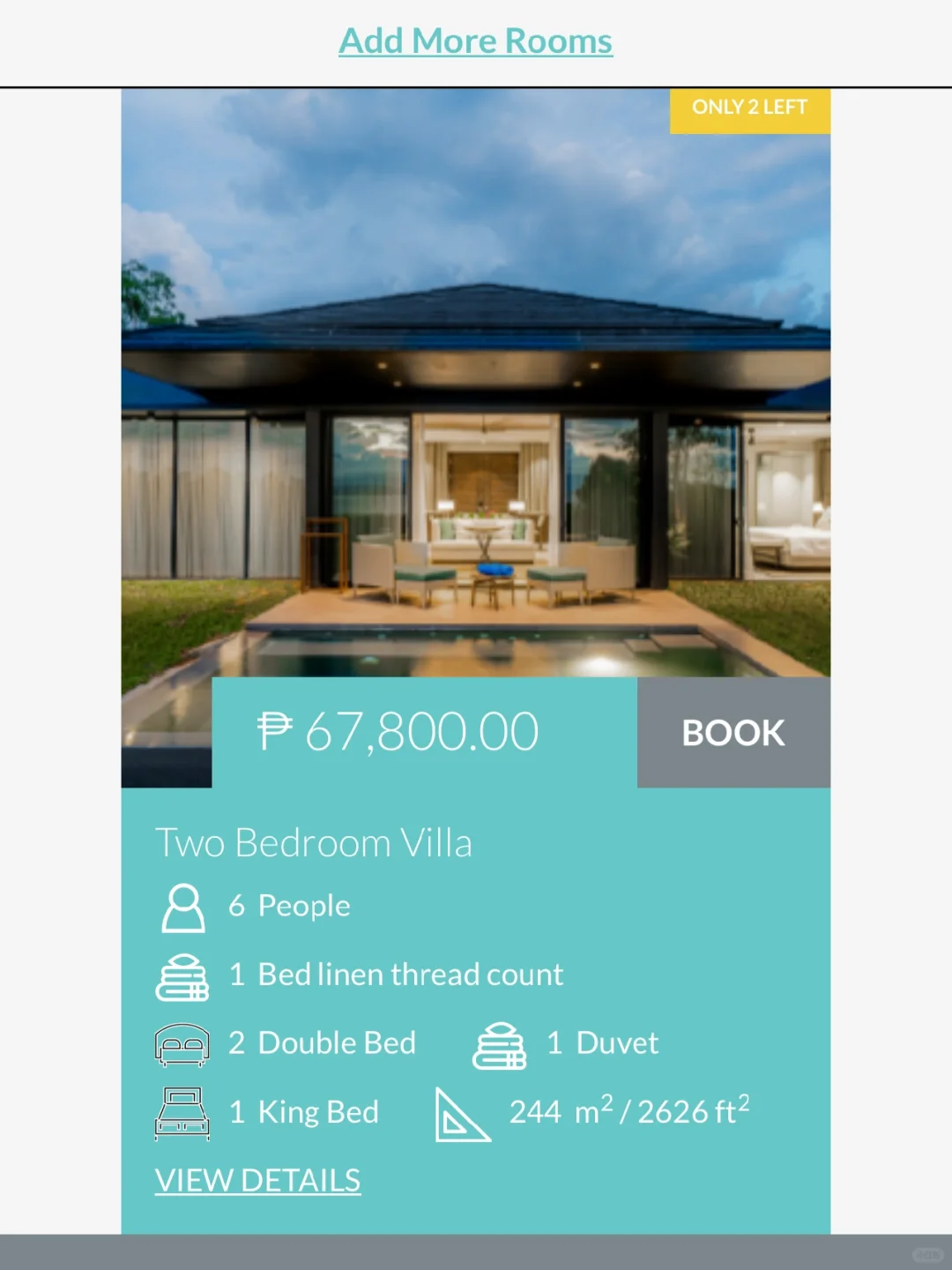The width and height of the screenshot is (952, 1270).
Task: Tap the Add More Rooms link
Action: 475,41
